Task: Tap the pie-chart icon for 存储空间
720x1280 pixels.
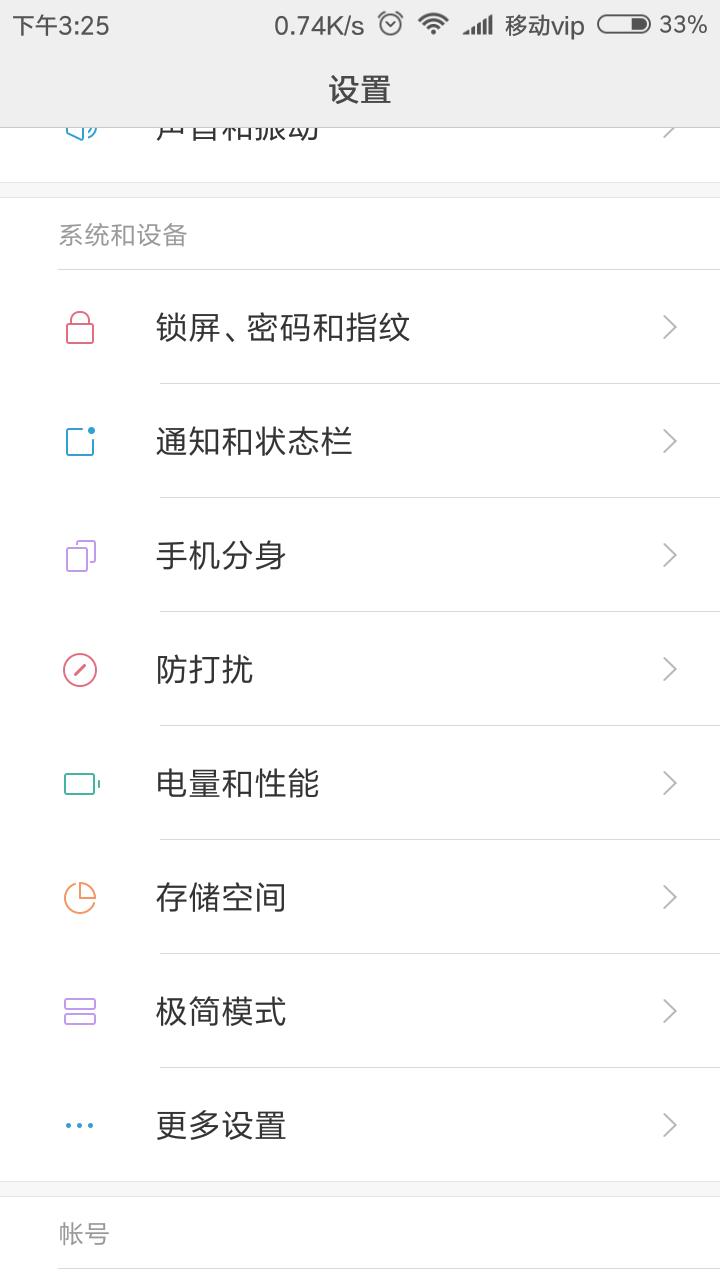Action: point(80,897)
